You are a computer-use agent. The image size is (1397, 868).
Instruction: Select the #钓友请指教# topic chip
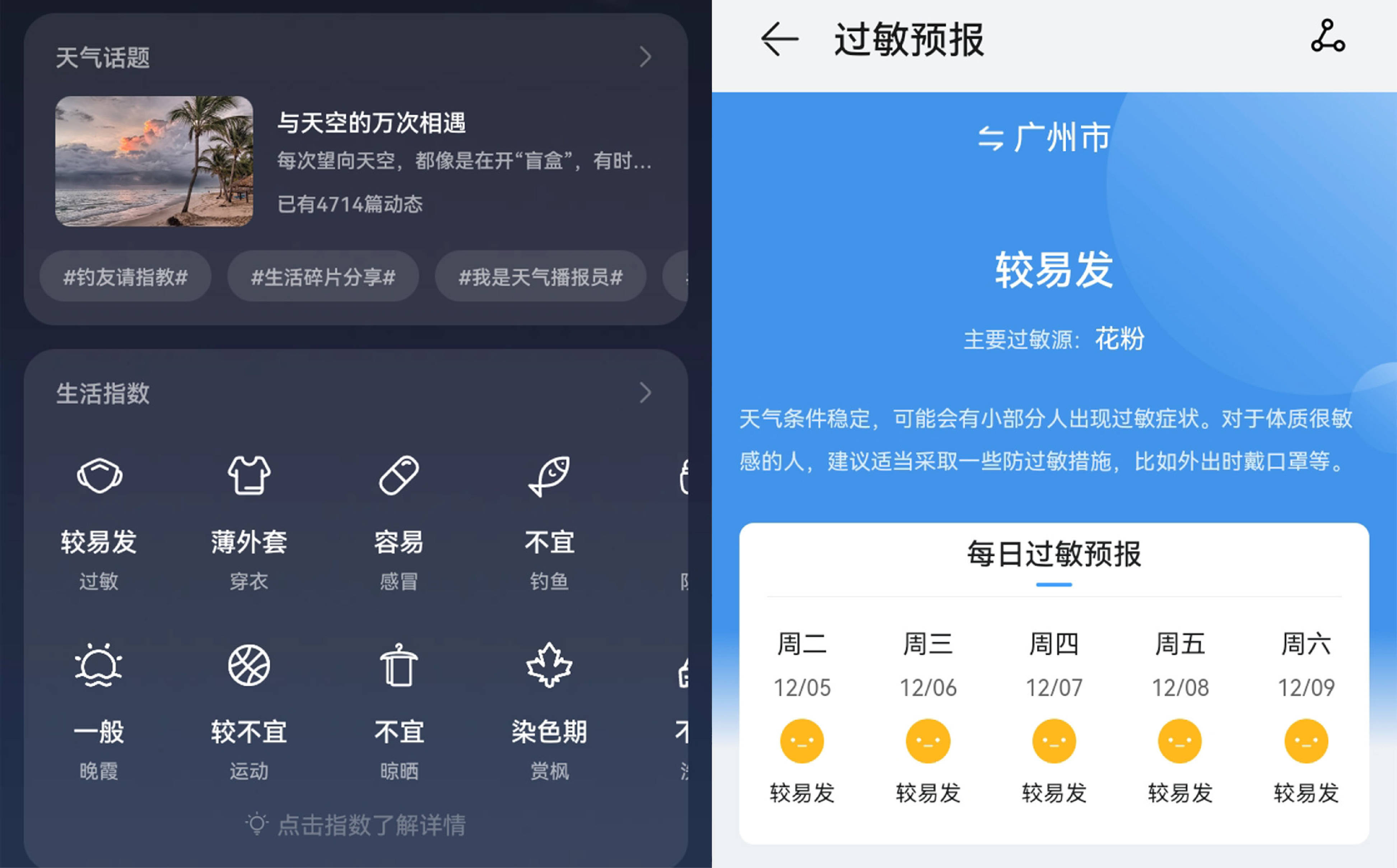[x=125, y=277]
